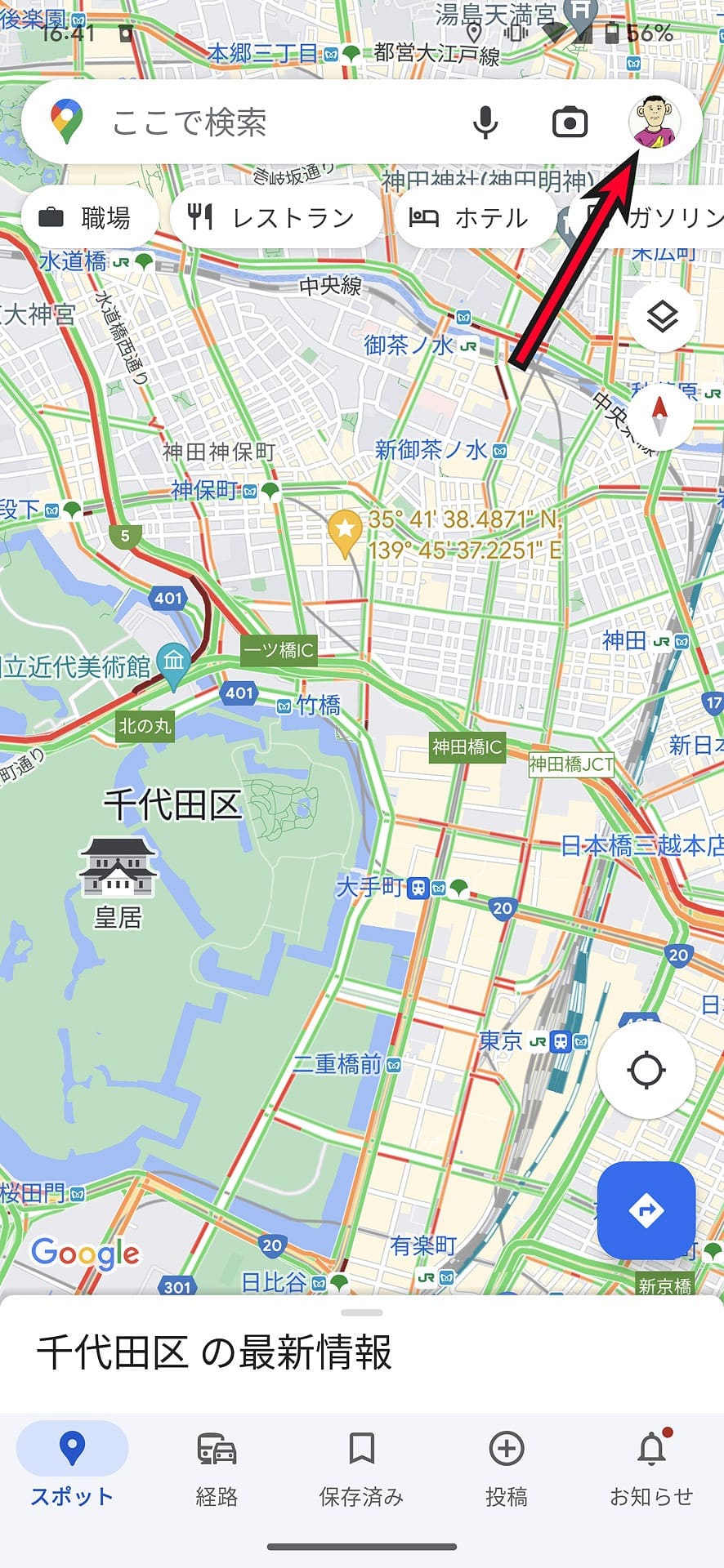Select the 職場 chip
The height and width of the screenshot is (1568, 724).
(x=87, y=217)
